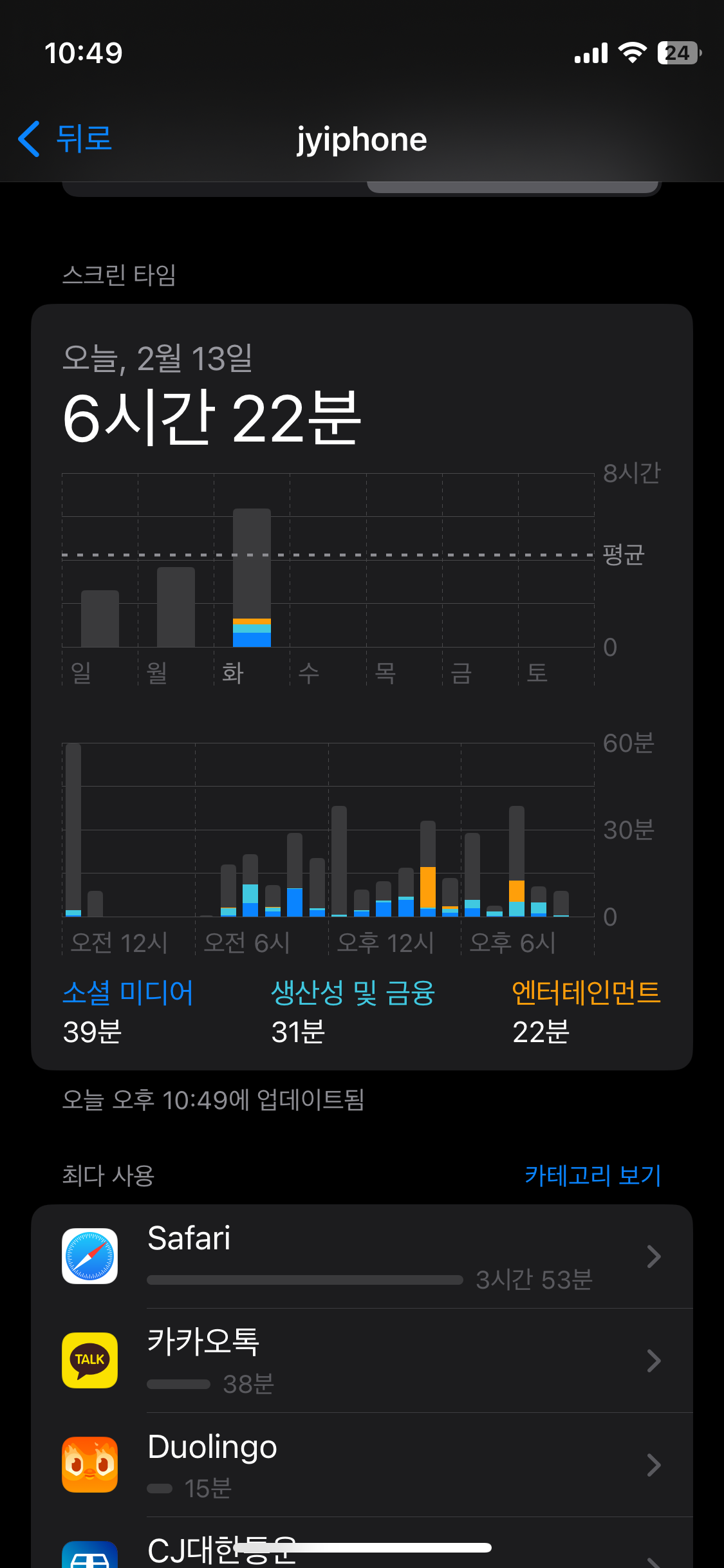Select the 화 bar in the weekly chart
The image size is (724, 1568).
(x=252, y=578)
